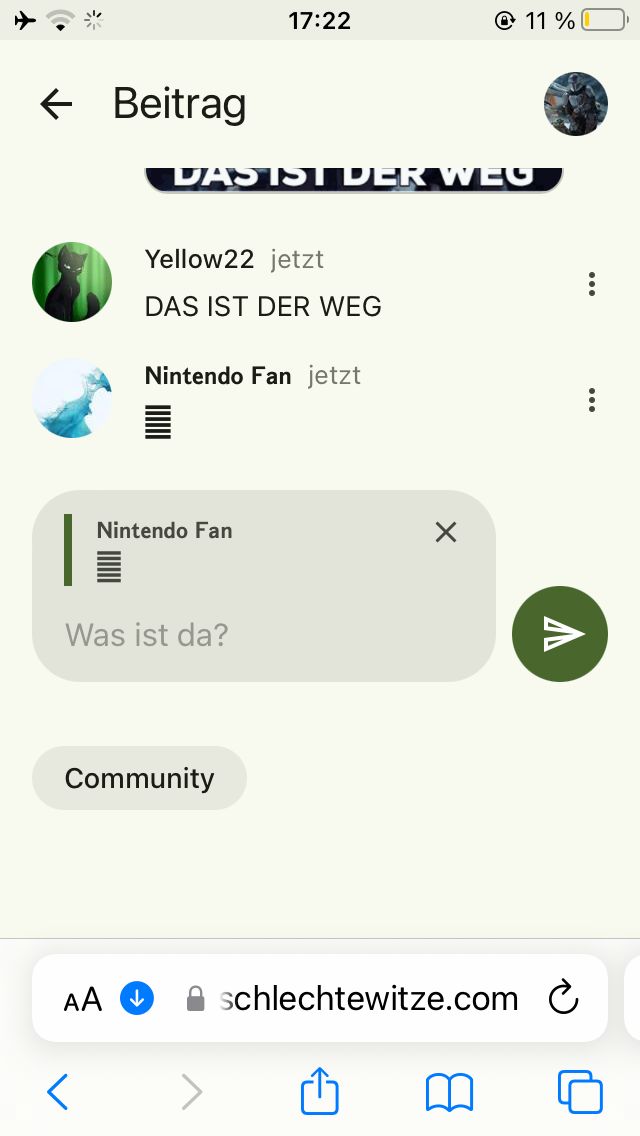Open Safari's text size AA menu

[83, 998]
